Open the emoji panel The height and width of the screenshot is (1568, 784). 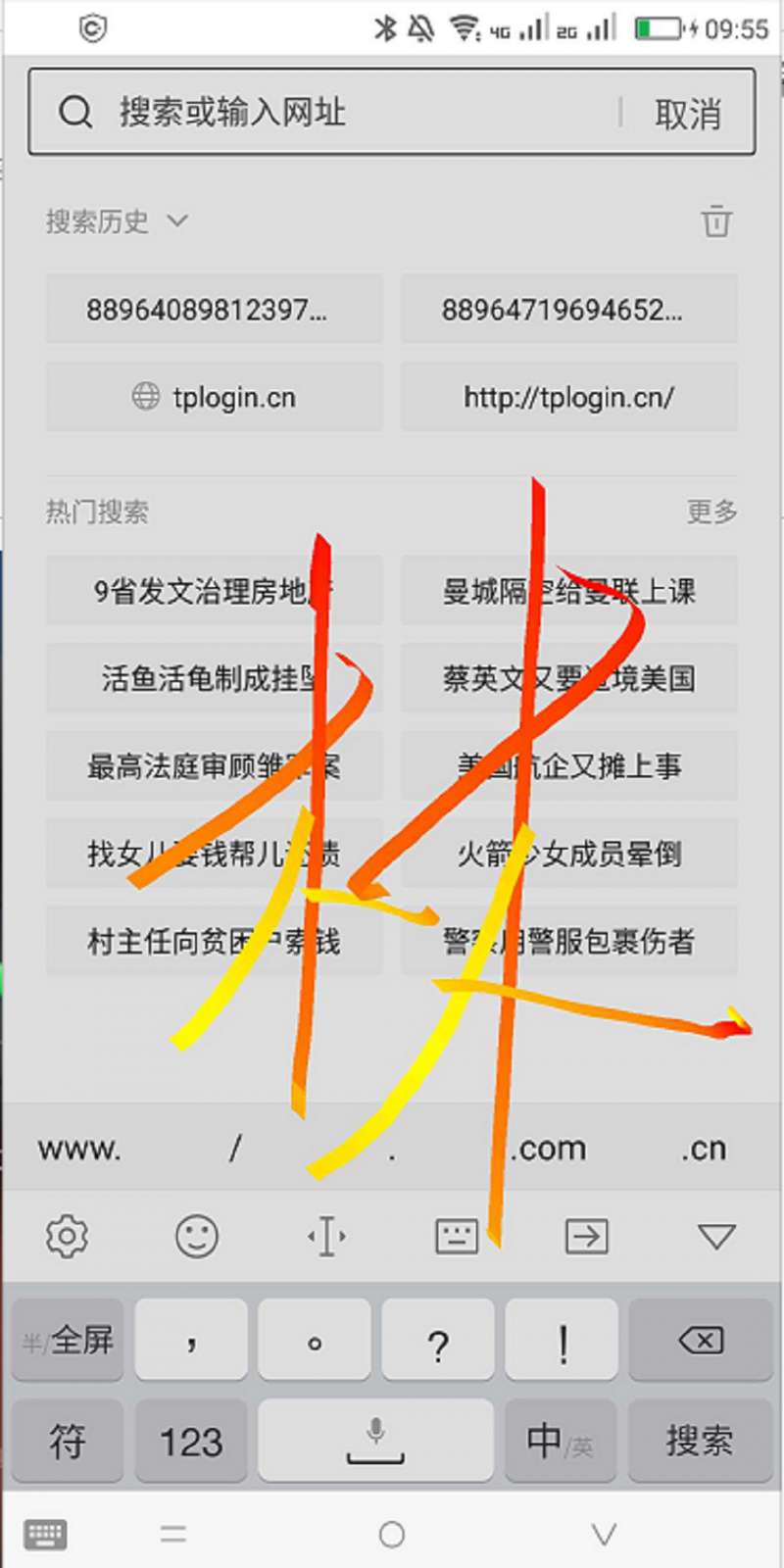click(x=196, y=1237)
